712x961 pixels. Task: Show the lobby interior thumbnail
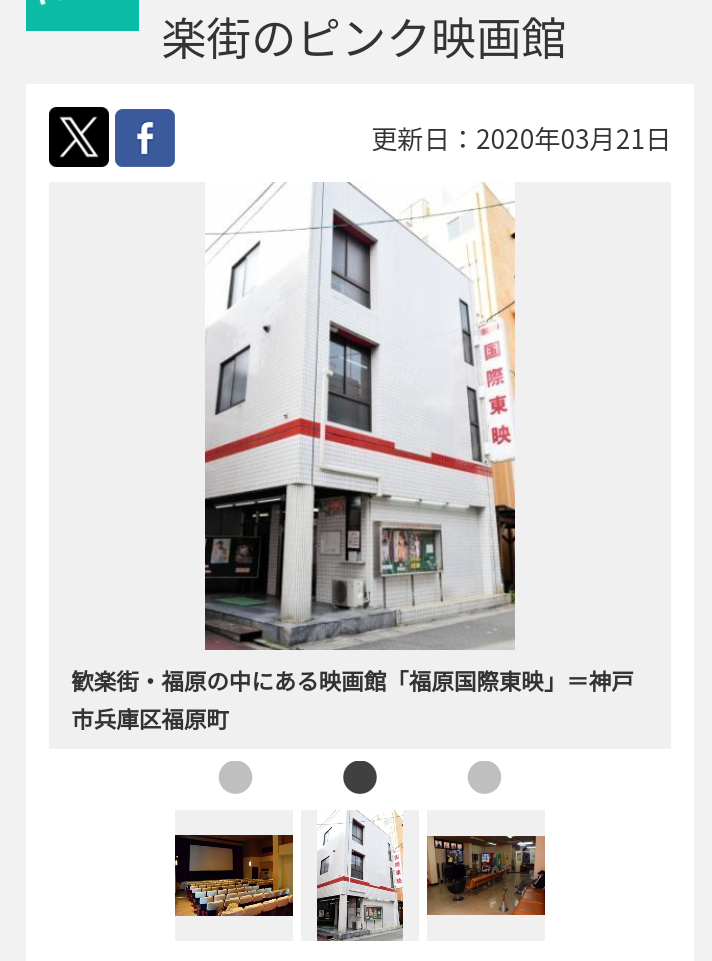pyautogui.click(x=486, y=875)
